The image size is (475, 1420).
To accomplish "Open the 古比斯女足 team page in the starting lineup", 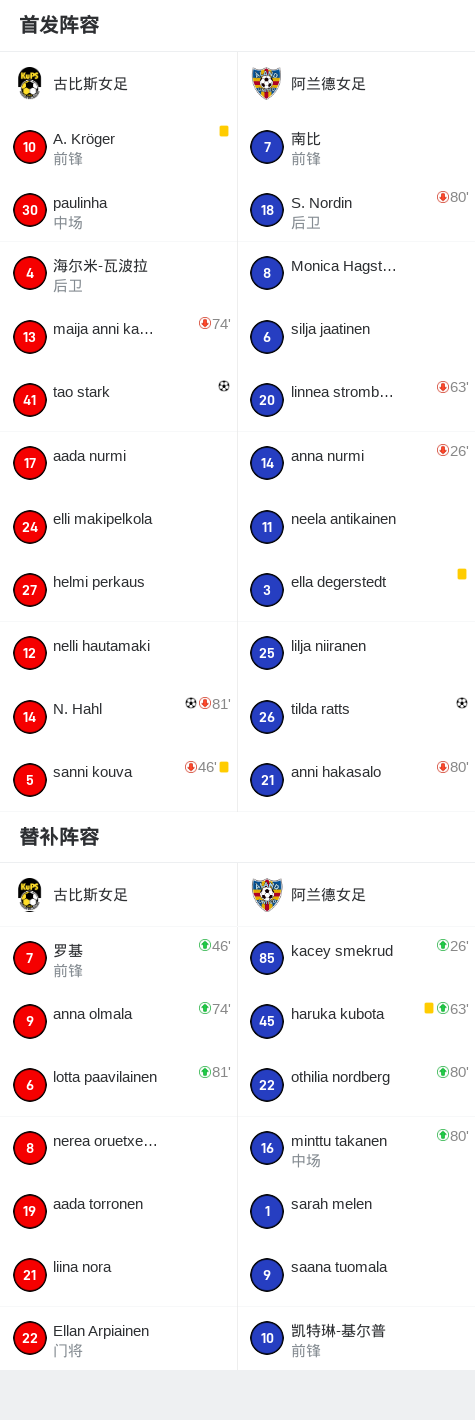I will 118,83.
